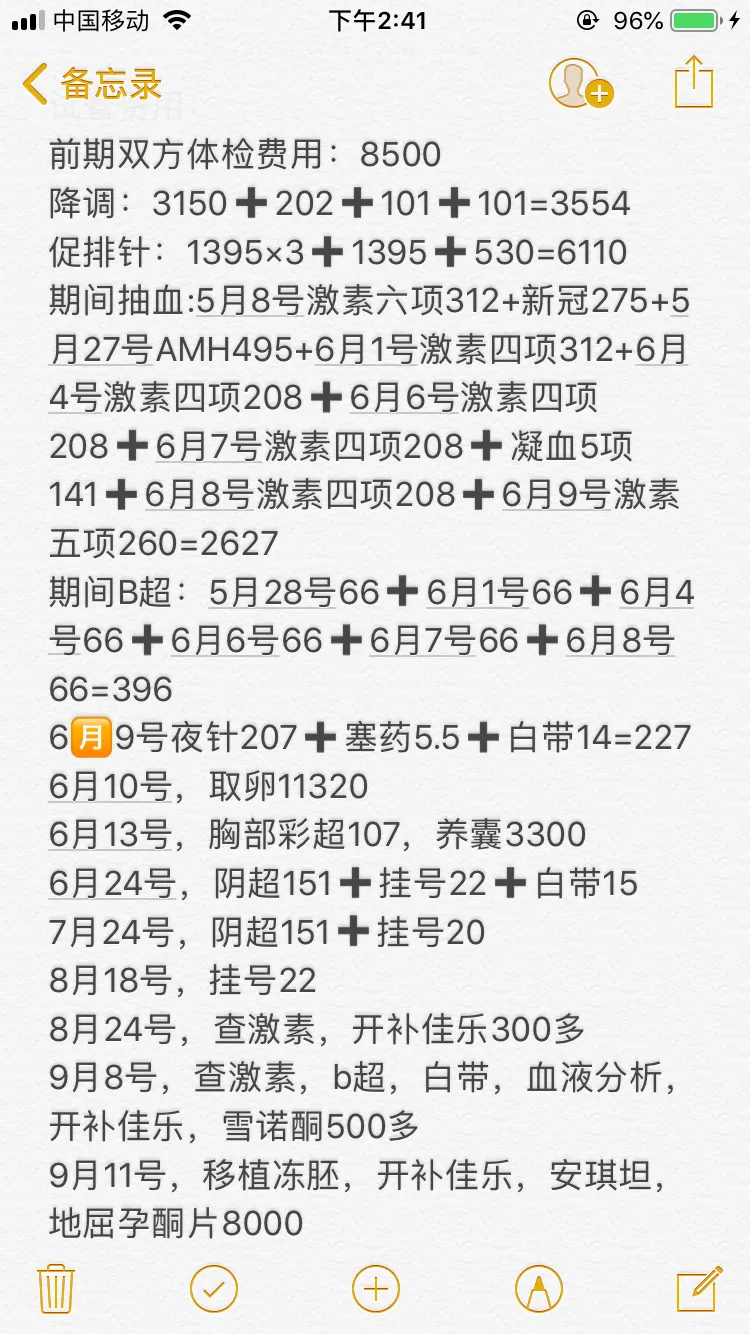
Task: Insert a checklist
Action: [214, 1289]
